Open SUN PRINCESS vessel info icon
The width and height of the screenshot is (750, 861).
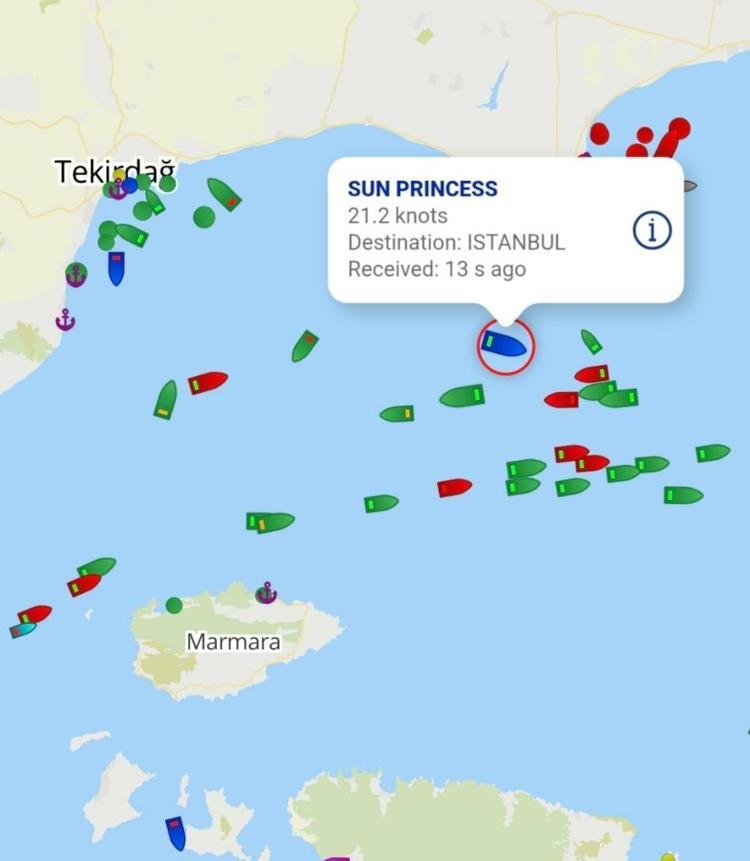coord(652,231)
